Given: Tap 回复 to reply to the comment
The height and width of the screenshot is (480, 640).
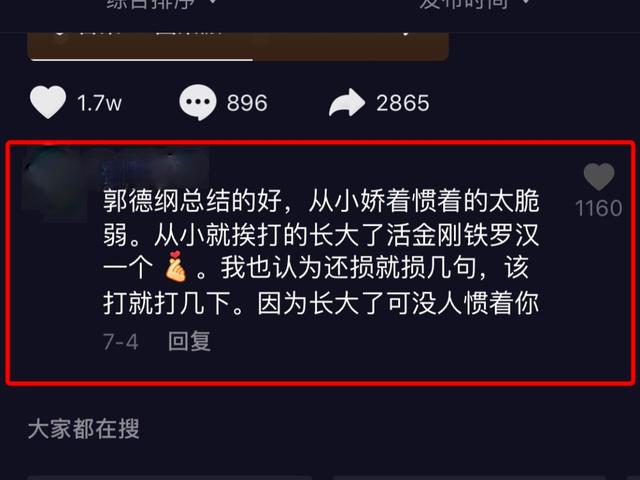Looking at the screenshot, I should coord(189,341).
